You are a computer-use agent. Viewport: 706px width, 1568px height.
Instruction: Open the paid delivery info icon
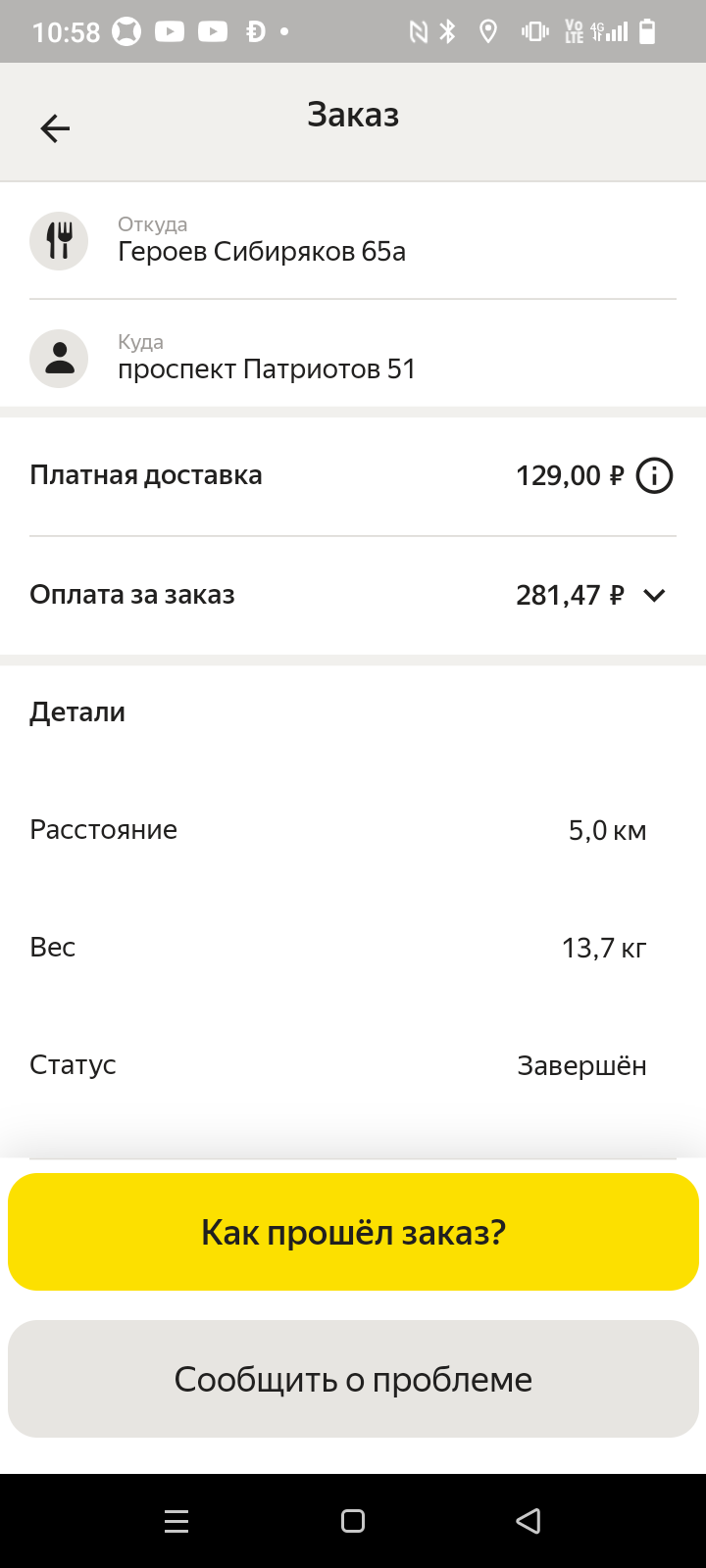(x=654, y=476)
